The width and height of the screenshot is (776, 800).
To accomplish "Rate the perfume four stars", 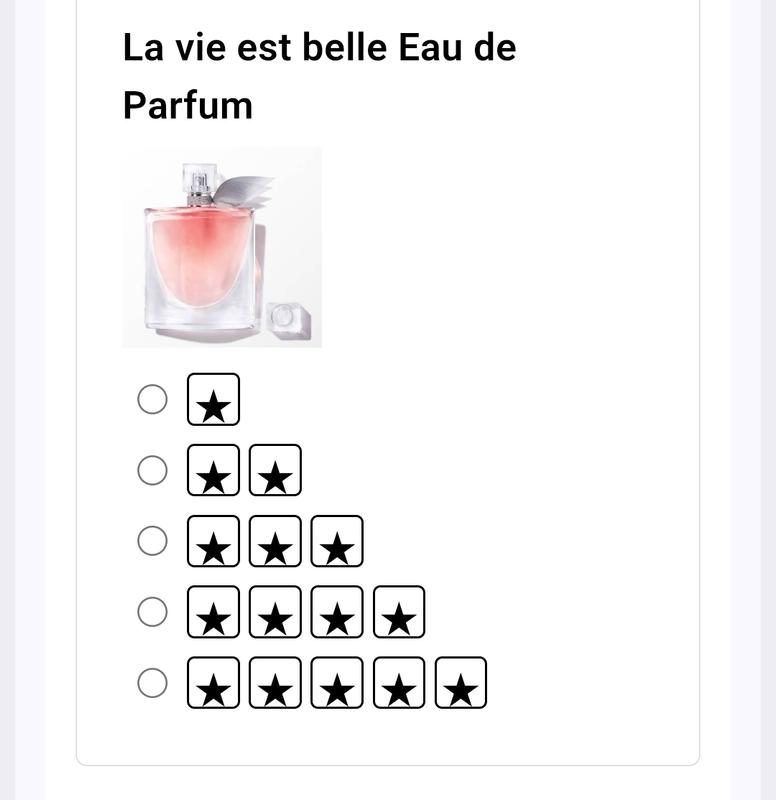I will 152,612.
